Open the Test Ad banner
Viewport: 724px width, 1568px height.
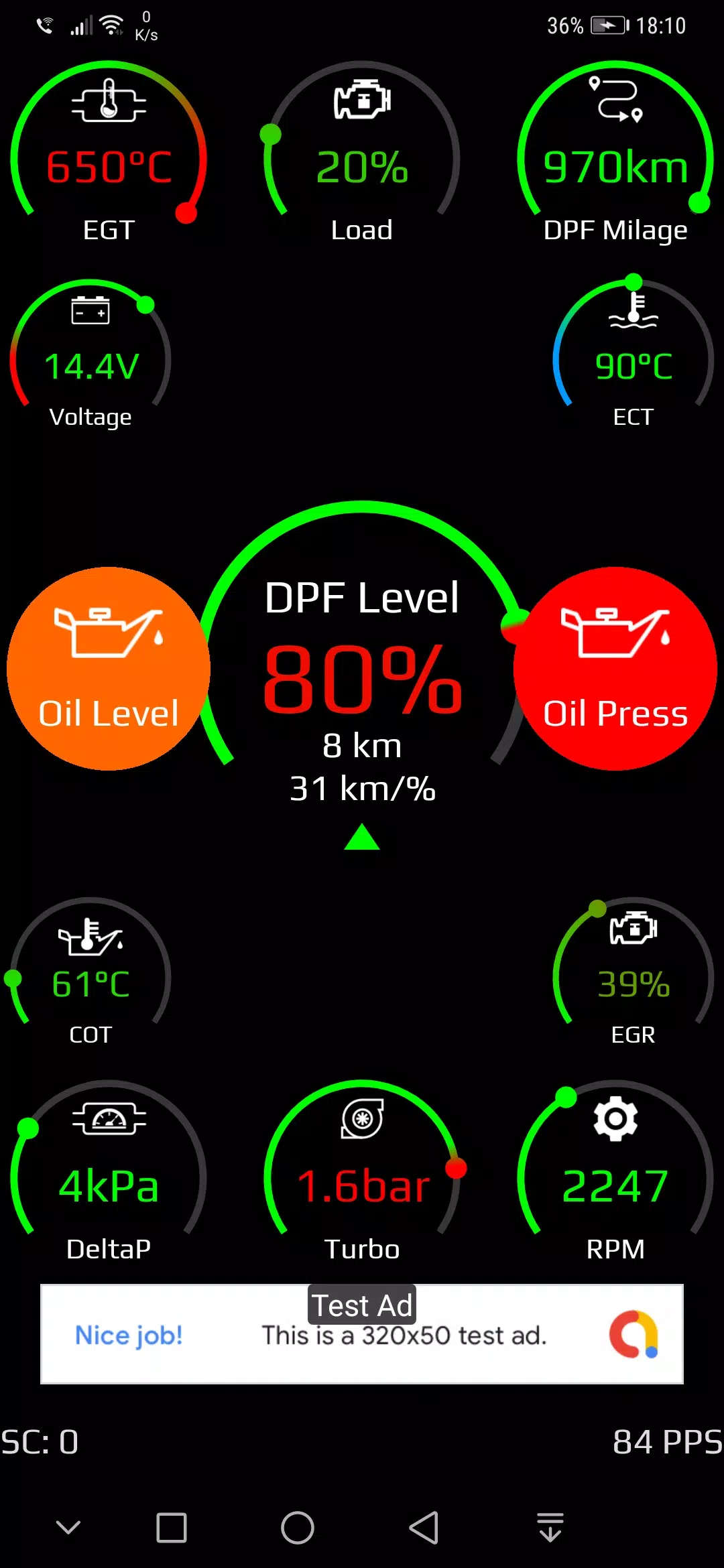362,1334
